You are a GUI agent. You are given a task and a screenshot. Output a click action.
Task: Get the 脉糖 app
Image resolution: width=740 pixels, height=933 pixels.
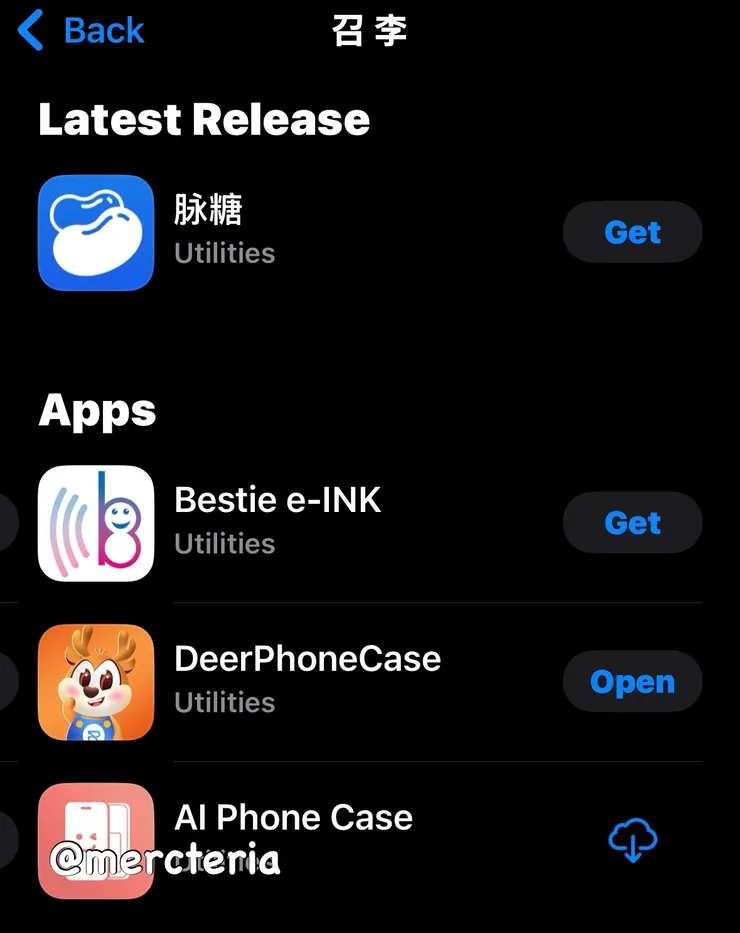(x=632, y=232)
